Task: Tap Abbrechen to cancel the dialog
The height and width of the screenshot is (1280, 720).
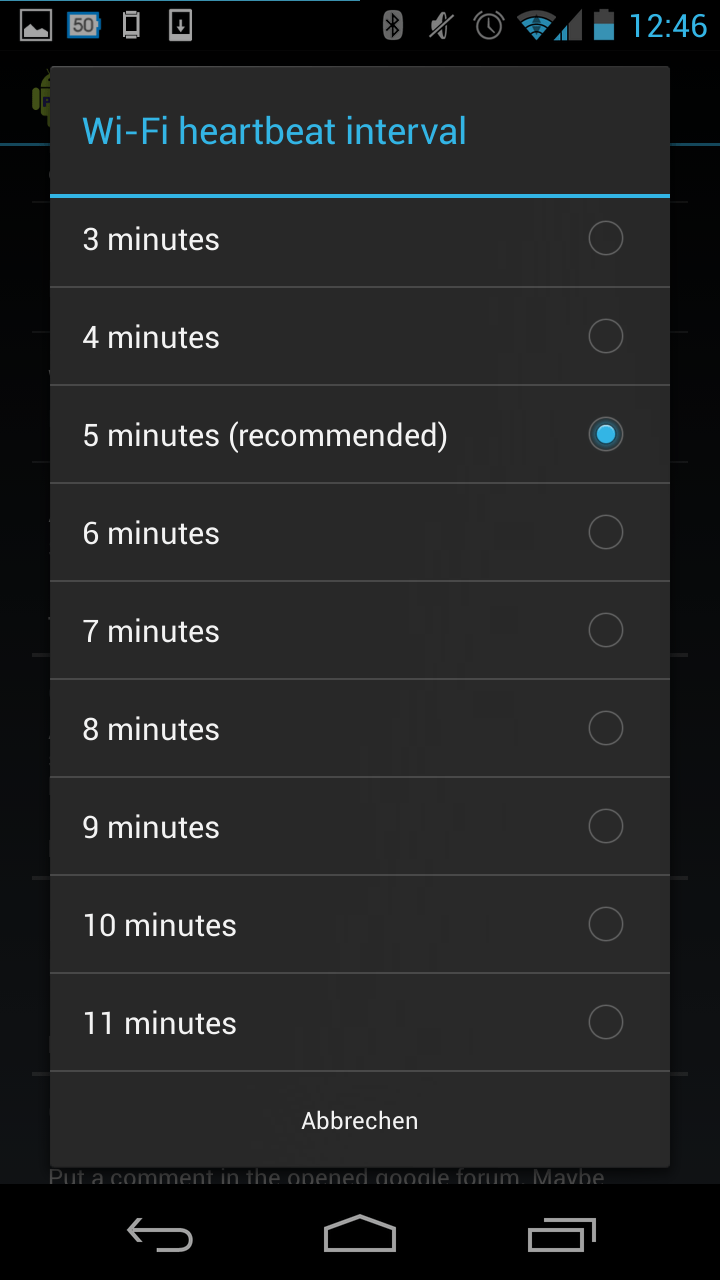Action: pos(360,1121)
